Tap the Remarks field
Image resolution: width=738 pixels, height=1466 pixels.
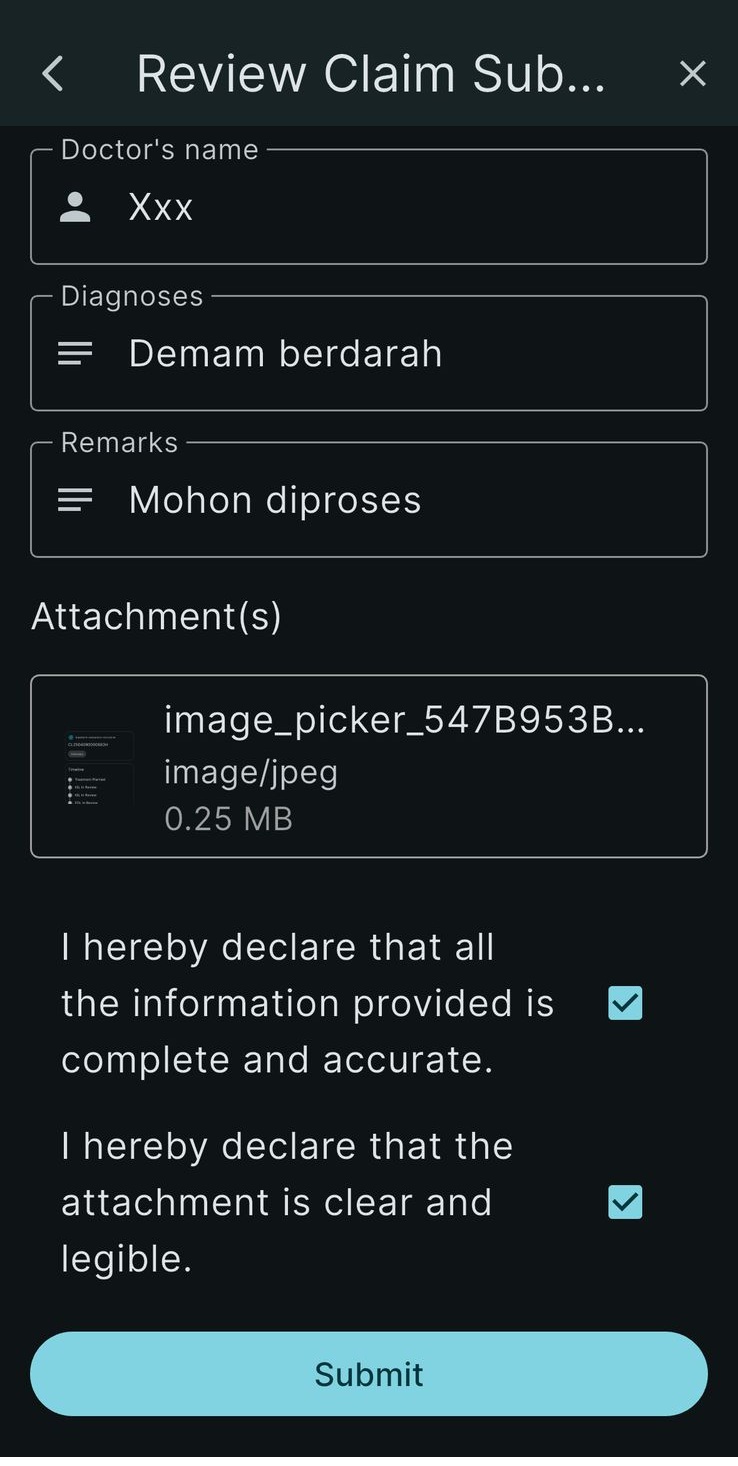pyautogui.click(x=368, y=500)
